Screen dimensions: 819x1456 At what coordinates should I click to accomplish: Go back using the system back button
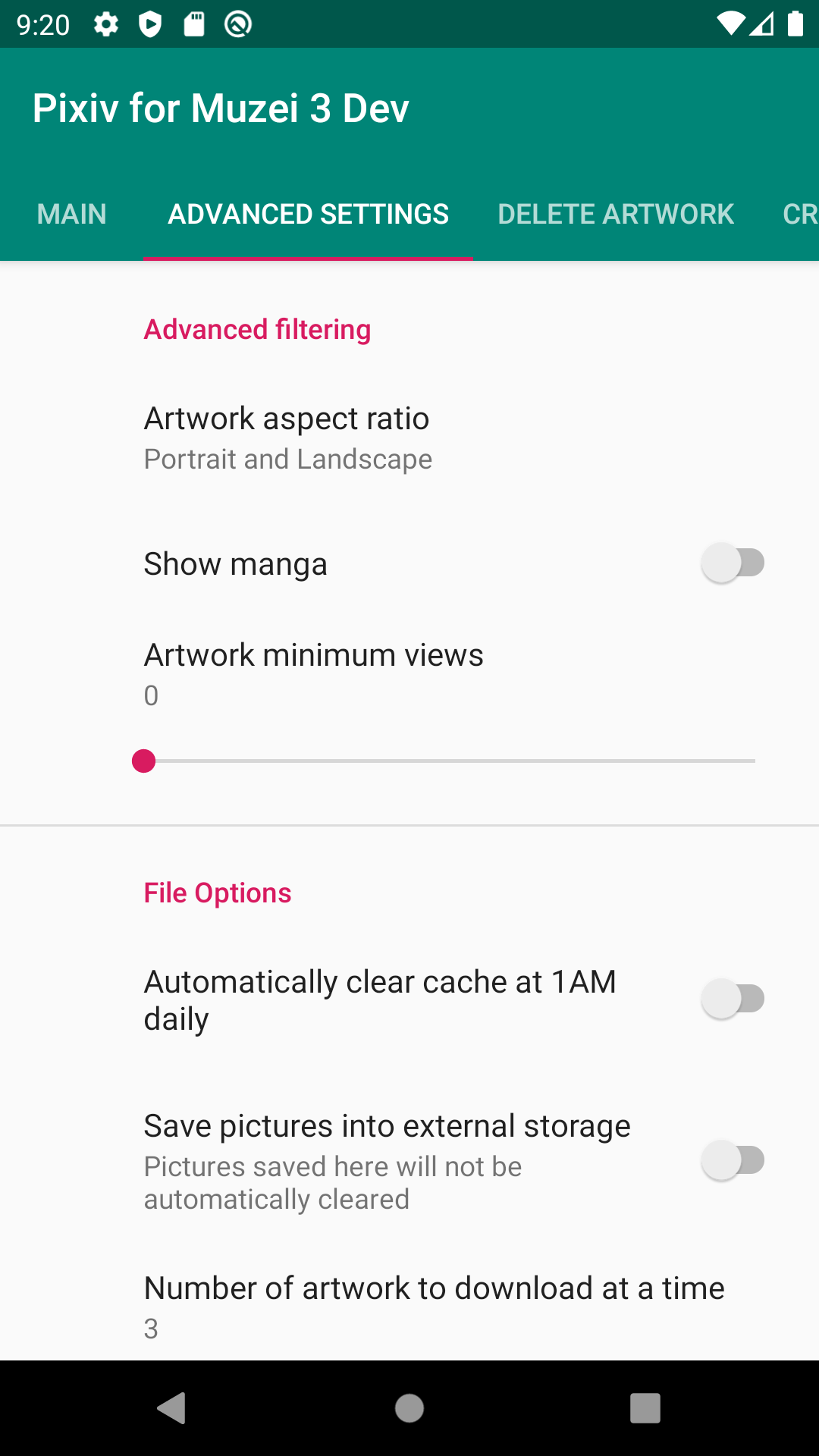(172, 1408)
